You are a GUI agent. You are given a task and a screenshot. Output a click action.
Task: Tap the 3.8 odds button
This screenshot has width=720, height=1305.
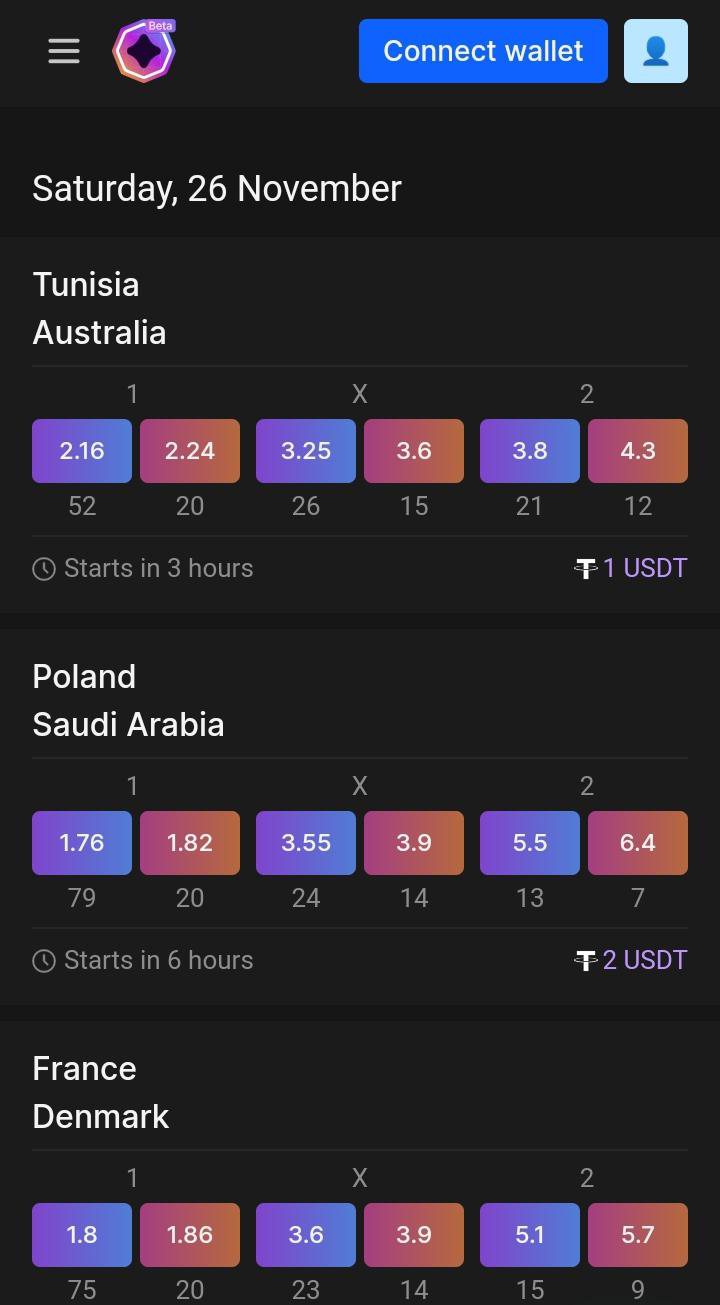tap(530, 451)
